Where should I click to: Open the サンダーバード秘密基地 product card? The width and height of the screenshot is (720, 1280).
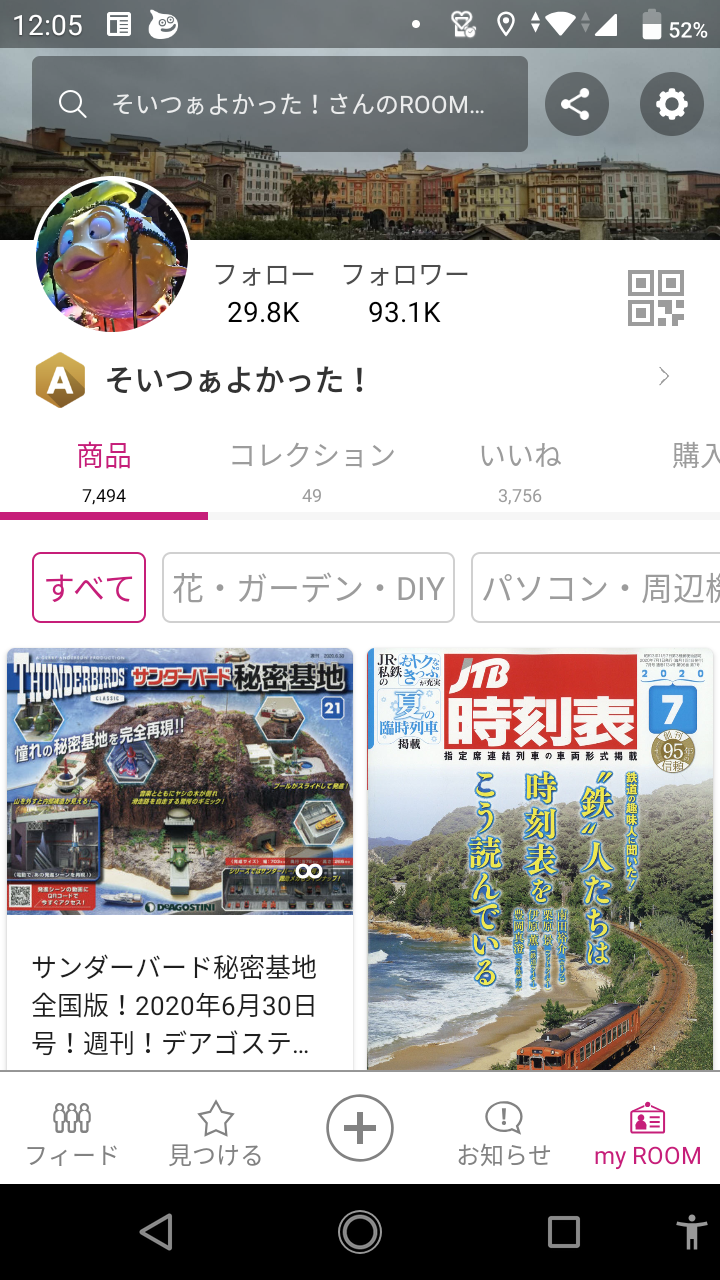pos(180,860)
